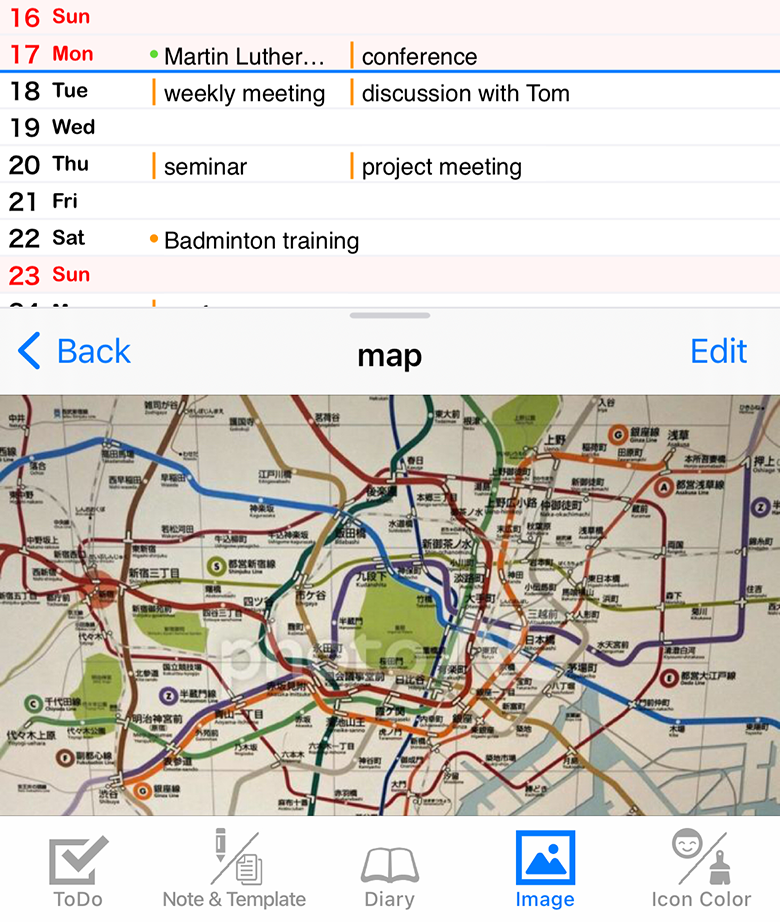
Task: Open the Icon Color tab
Action: (x=701, y=872)
